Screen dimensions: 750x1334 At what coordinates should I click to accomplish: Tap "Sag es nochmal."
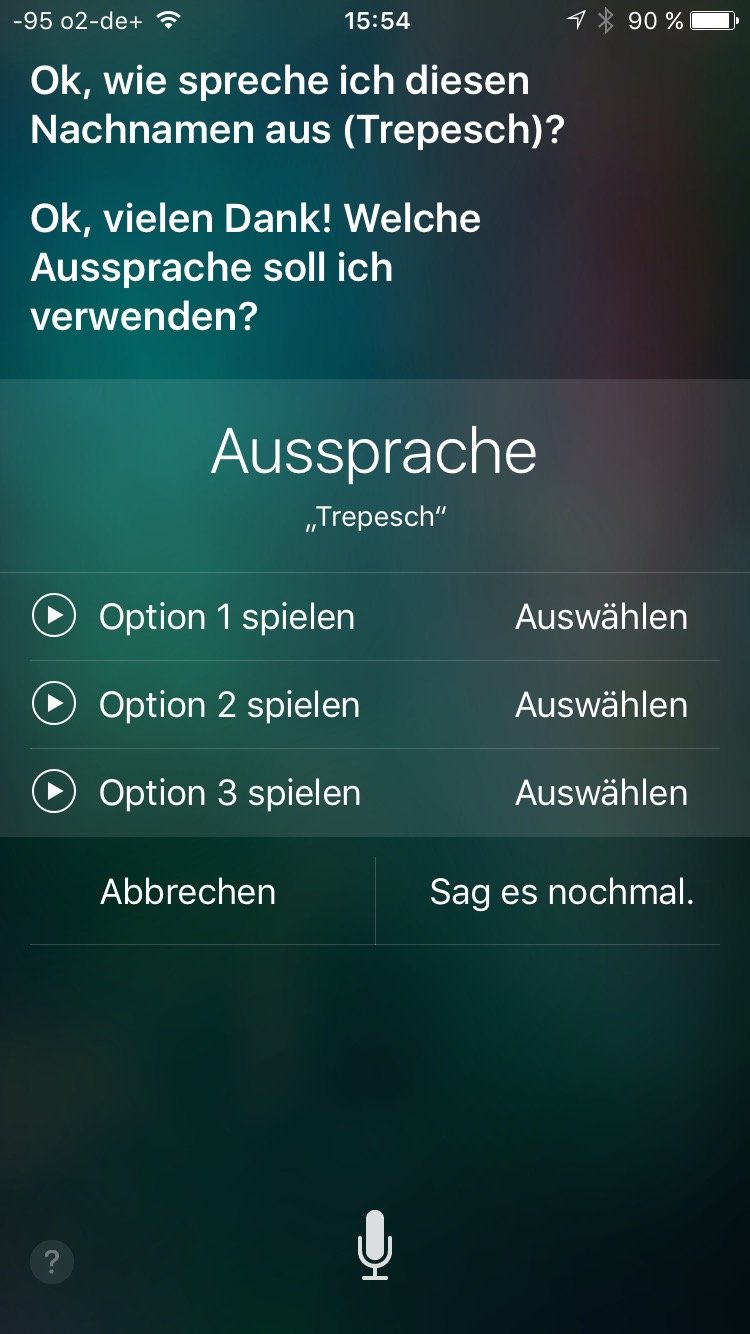[x=562, y=891]
